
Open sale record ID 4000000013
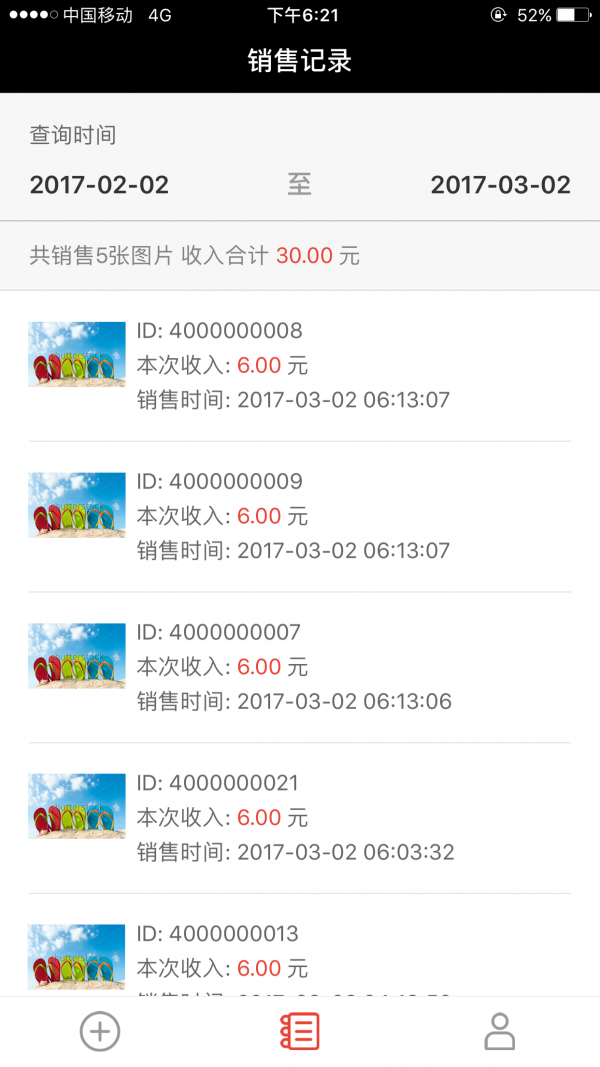click(300, 955)
